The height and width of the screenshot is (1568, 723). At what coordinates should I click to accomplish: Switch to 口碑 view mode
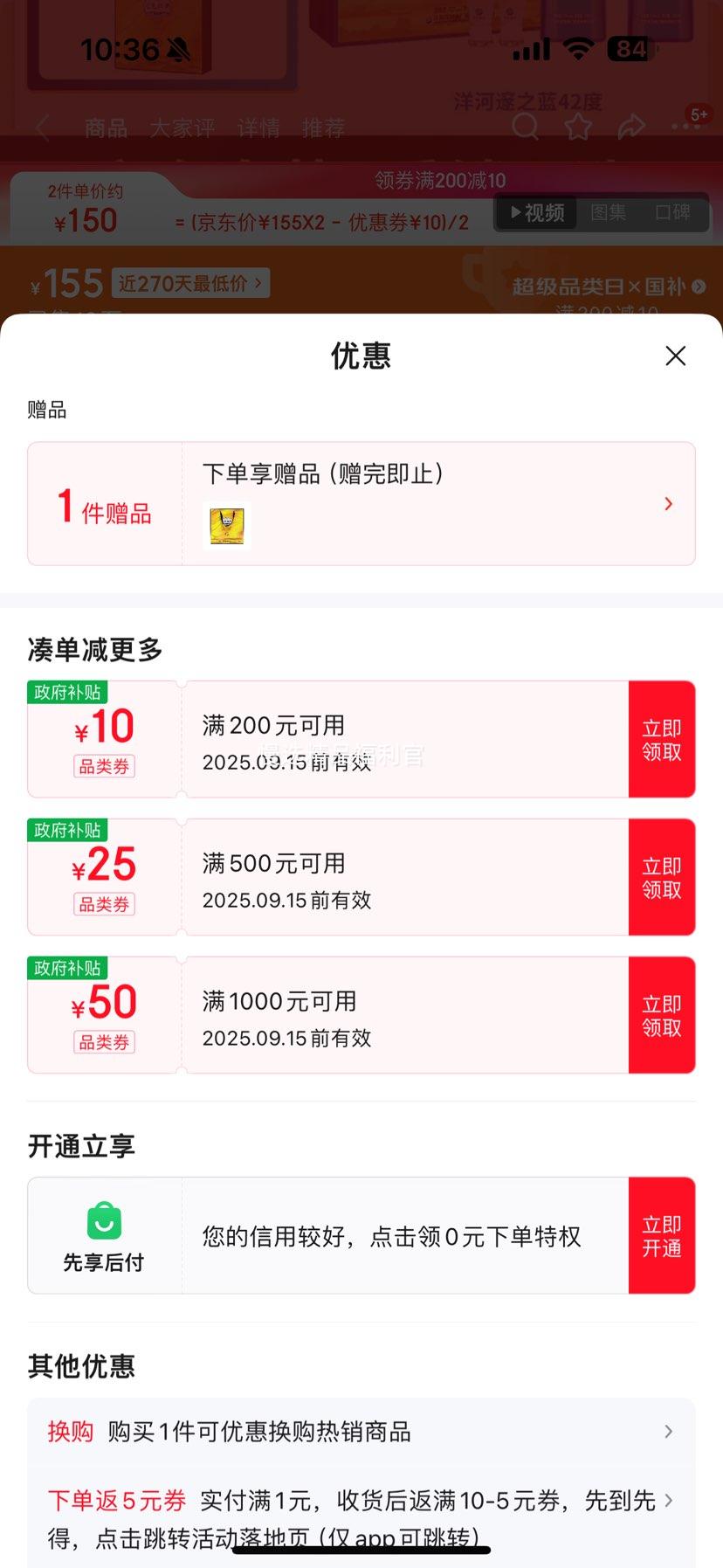pos(676,212)
